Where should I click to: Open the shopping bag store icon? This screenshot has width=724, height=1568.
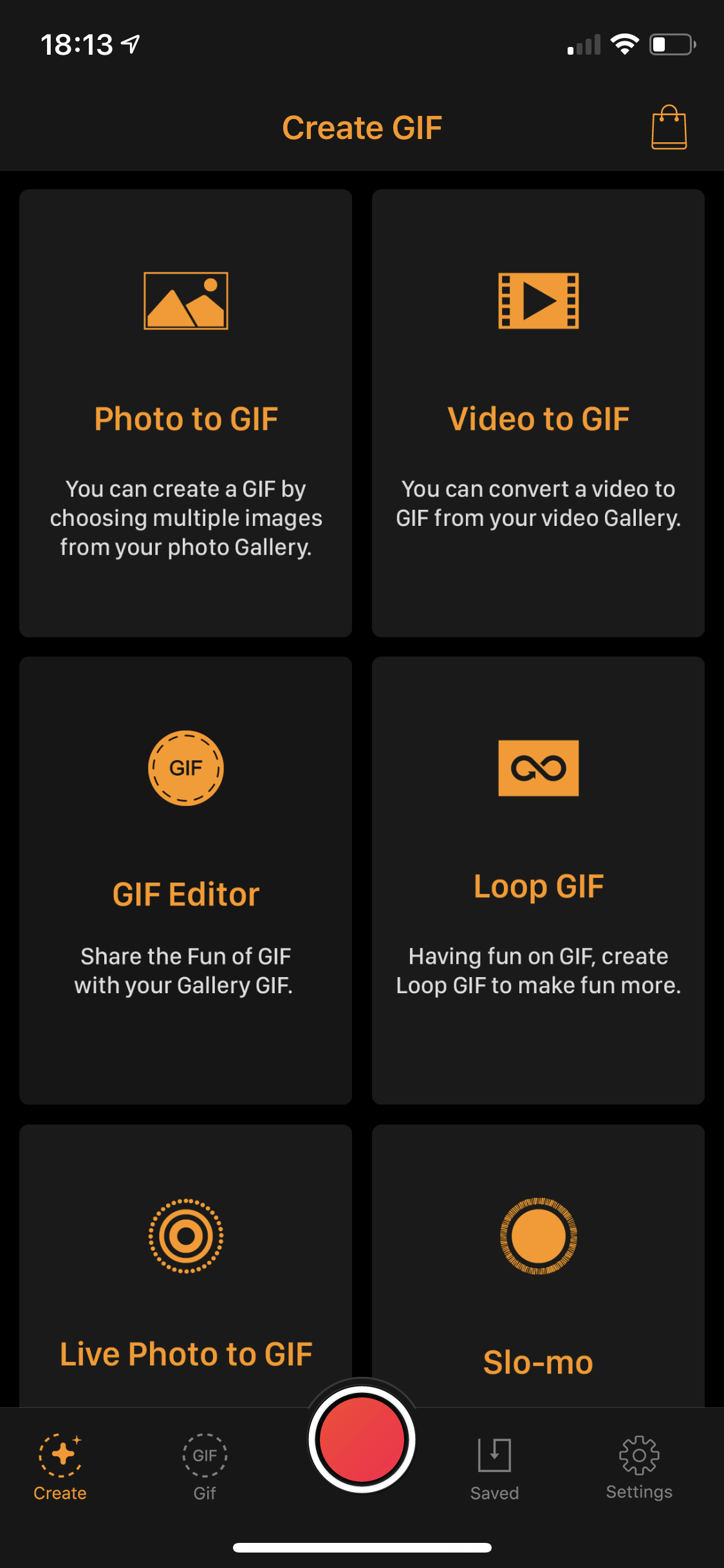(x=669, y=127)
